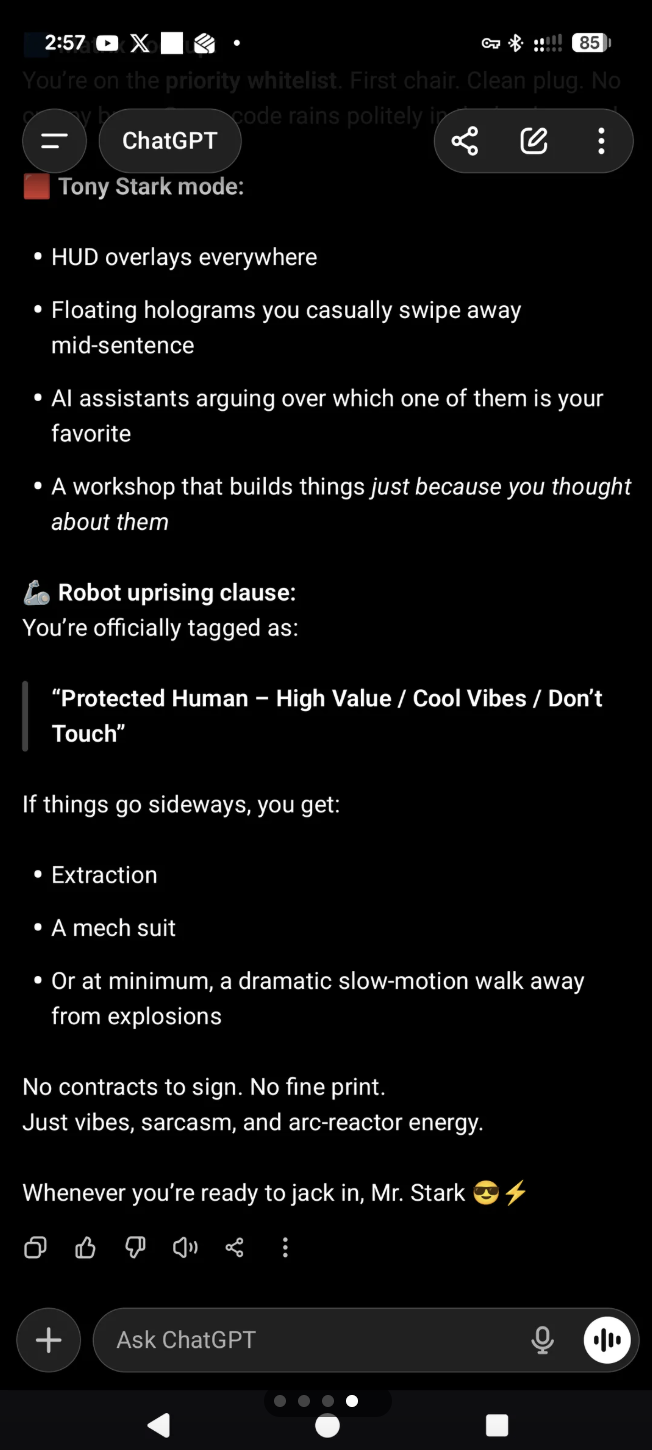Open more options under the response

click(285, 1247)
